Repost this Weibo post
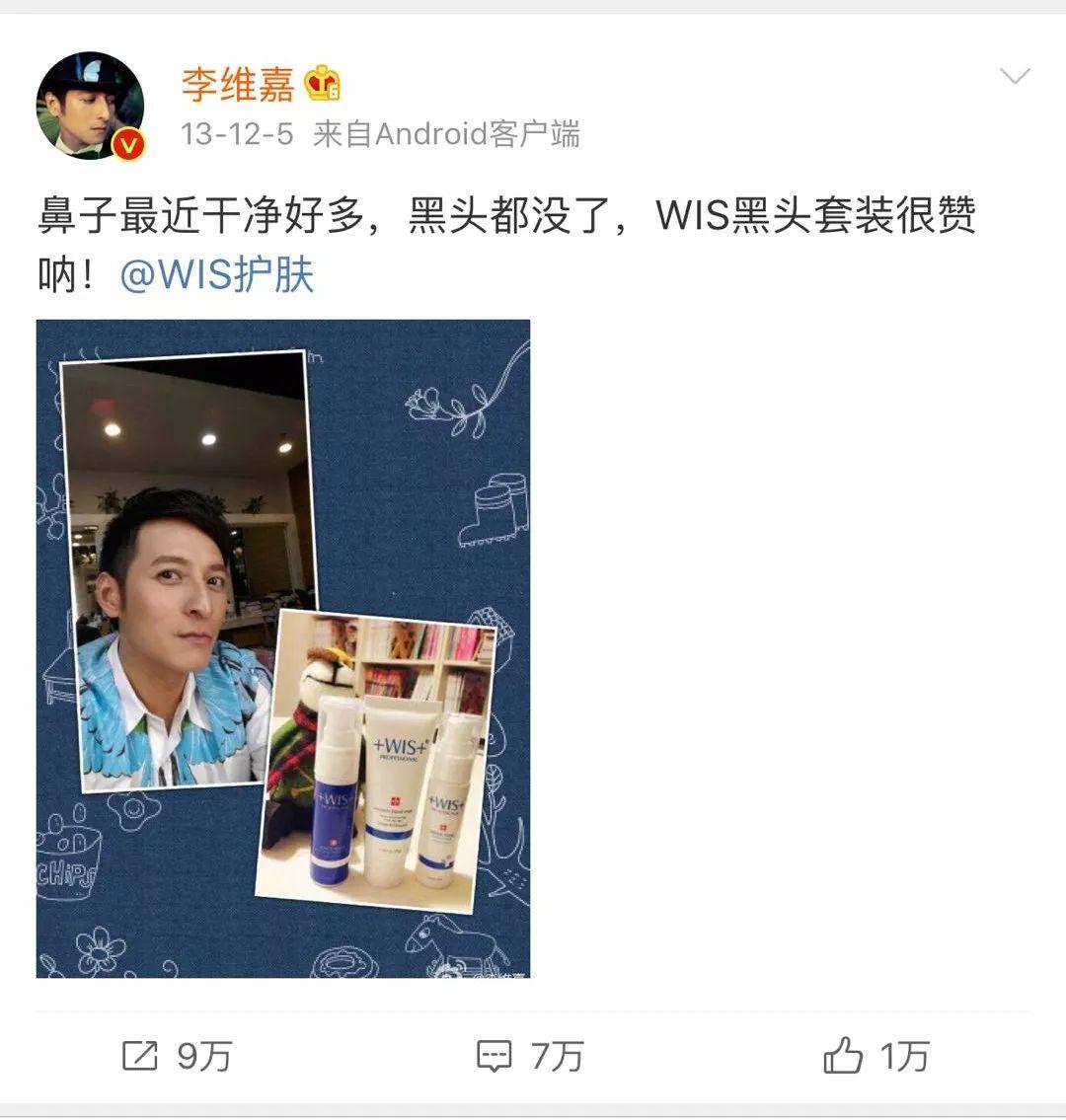Viewport: 1066px width, 1120px height. (x=176, y=1056)
